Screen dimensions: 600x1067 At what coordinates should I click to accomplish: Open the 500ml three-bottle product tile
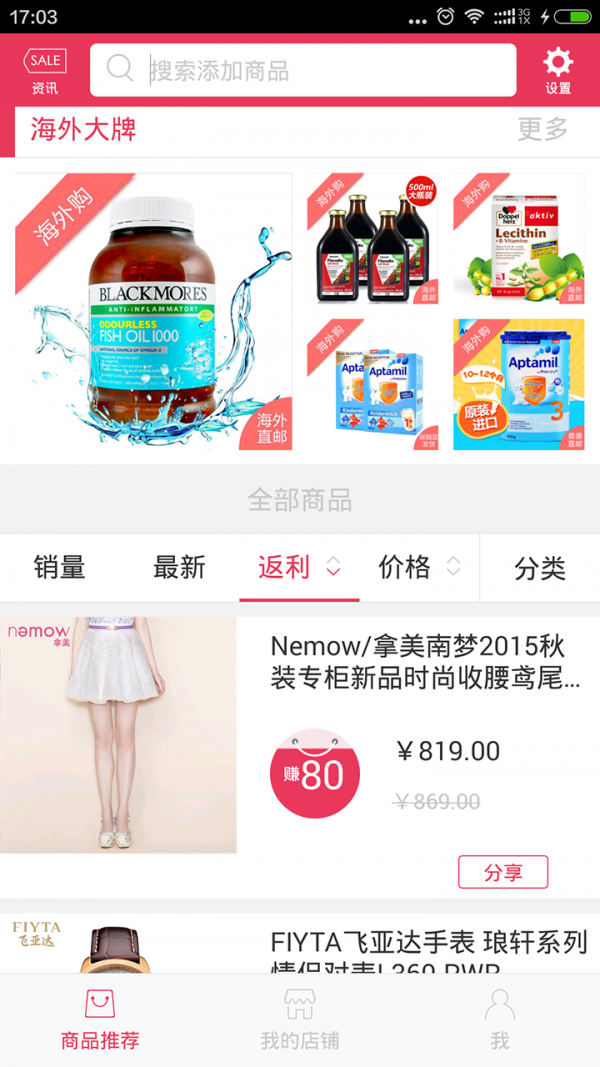click(x=372, y=239)
